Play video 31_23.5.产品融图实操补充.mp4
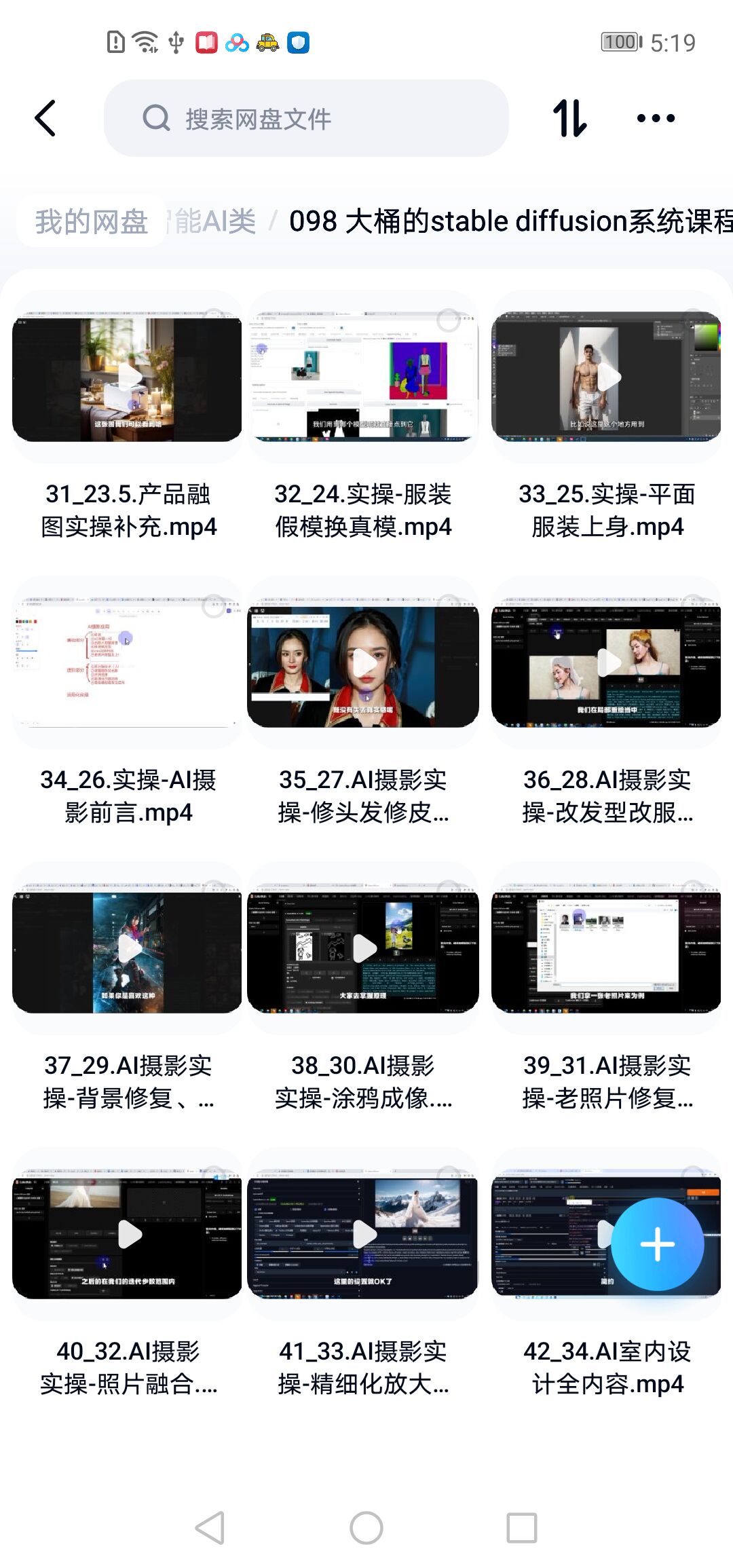This screenshot has width=733, height=1568. tap(127, 377)
